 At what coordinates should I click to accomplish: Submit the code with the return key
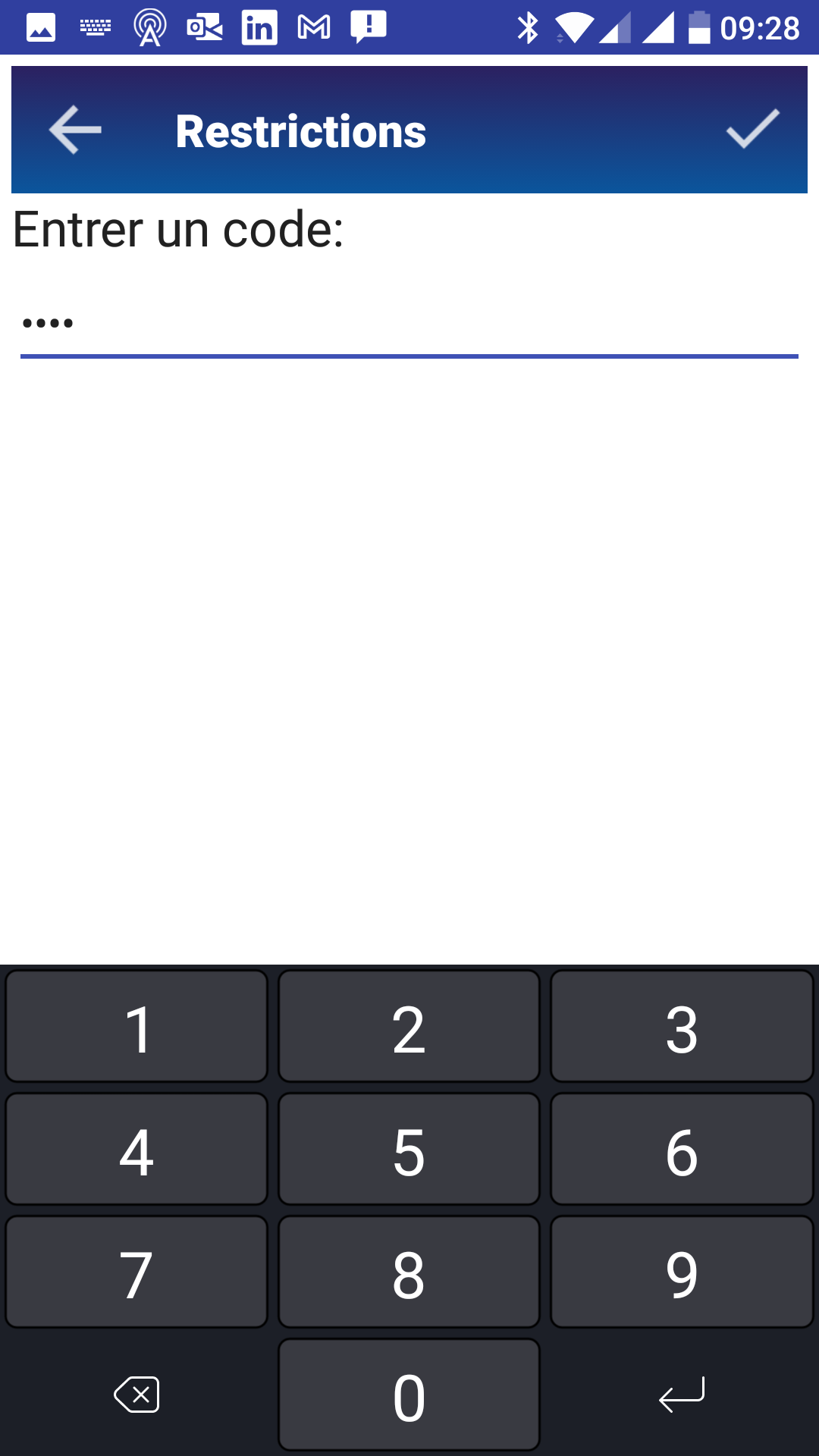[681, 1395]
